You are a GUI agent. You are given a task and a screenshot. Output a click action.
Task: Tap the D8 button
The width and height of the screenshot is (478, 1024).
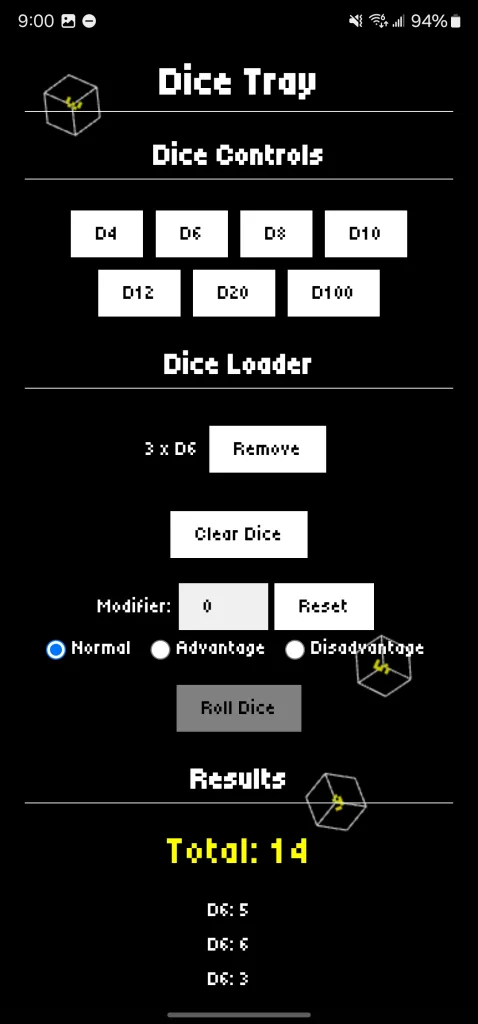click(x=276, y=233)
